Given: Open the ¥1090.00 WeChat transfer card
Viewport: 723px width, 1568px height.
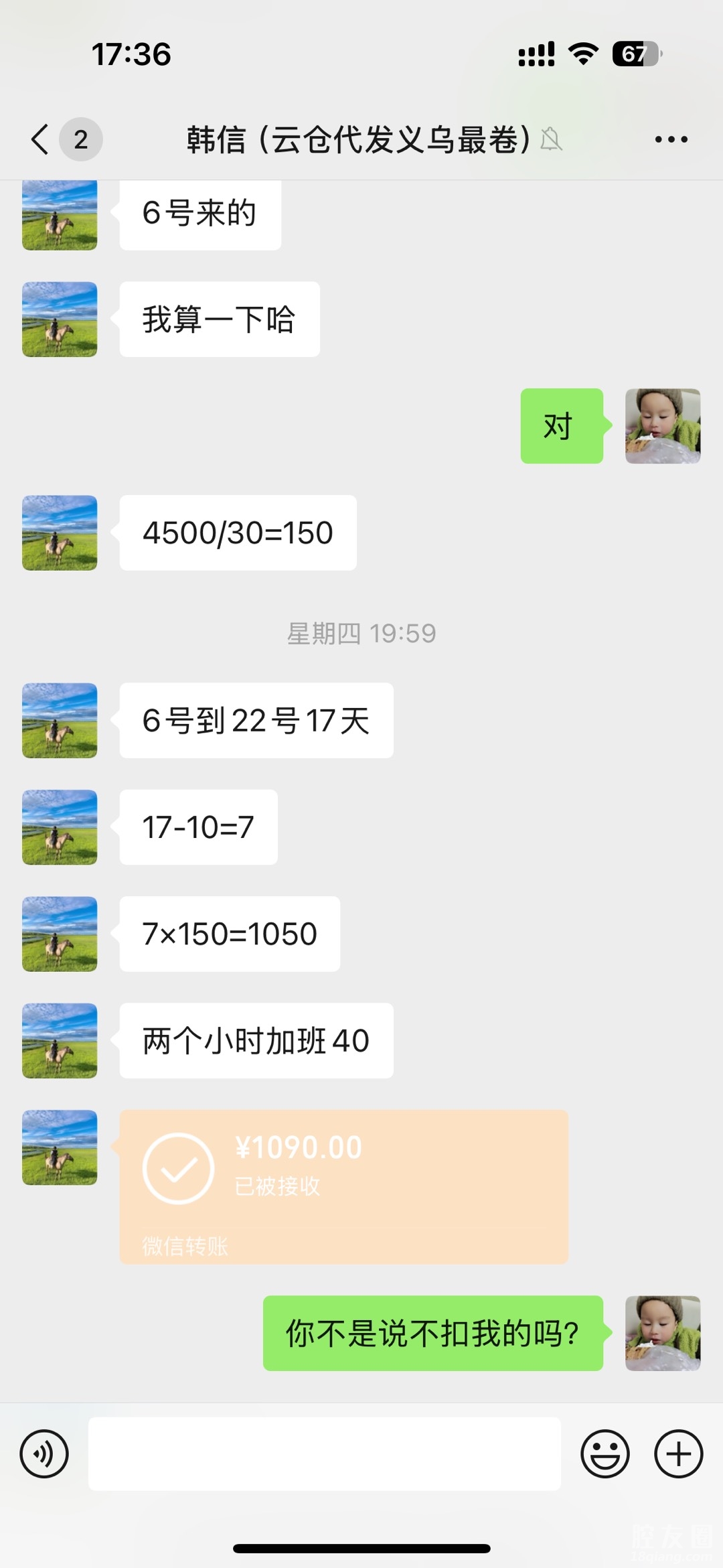Looking at the screenshot, I should pos(343,1186).
